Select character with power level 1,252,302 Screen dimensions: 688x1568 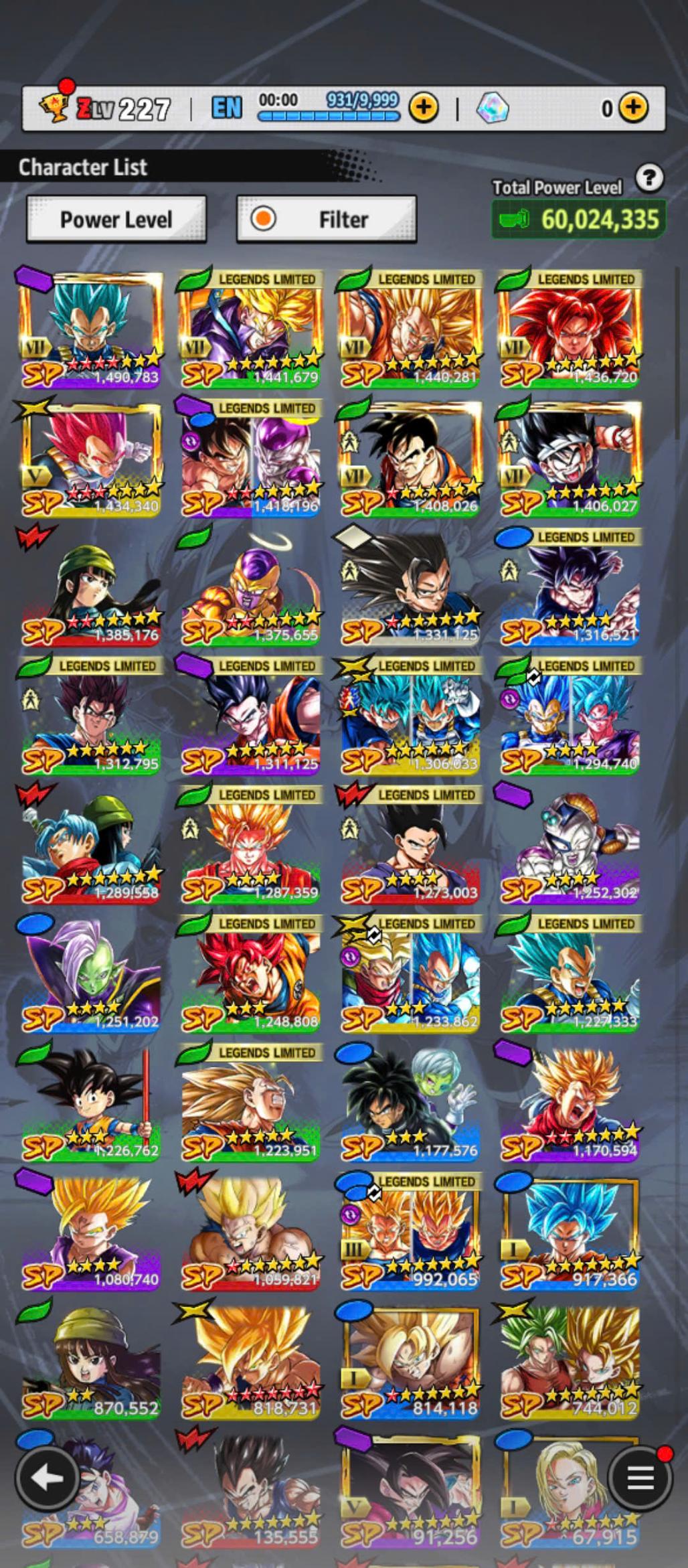point(570,846)
